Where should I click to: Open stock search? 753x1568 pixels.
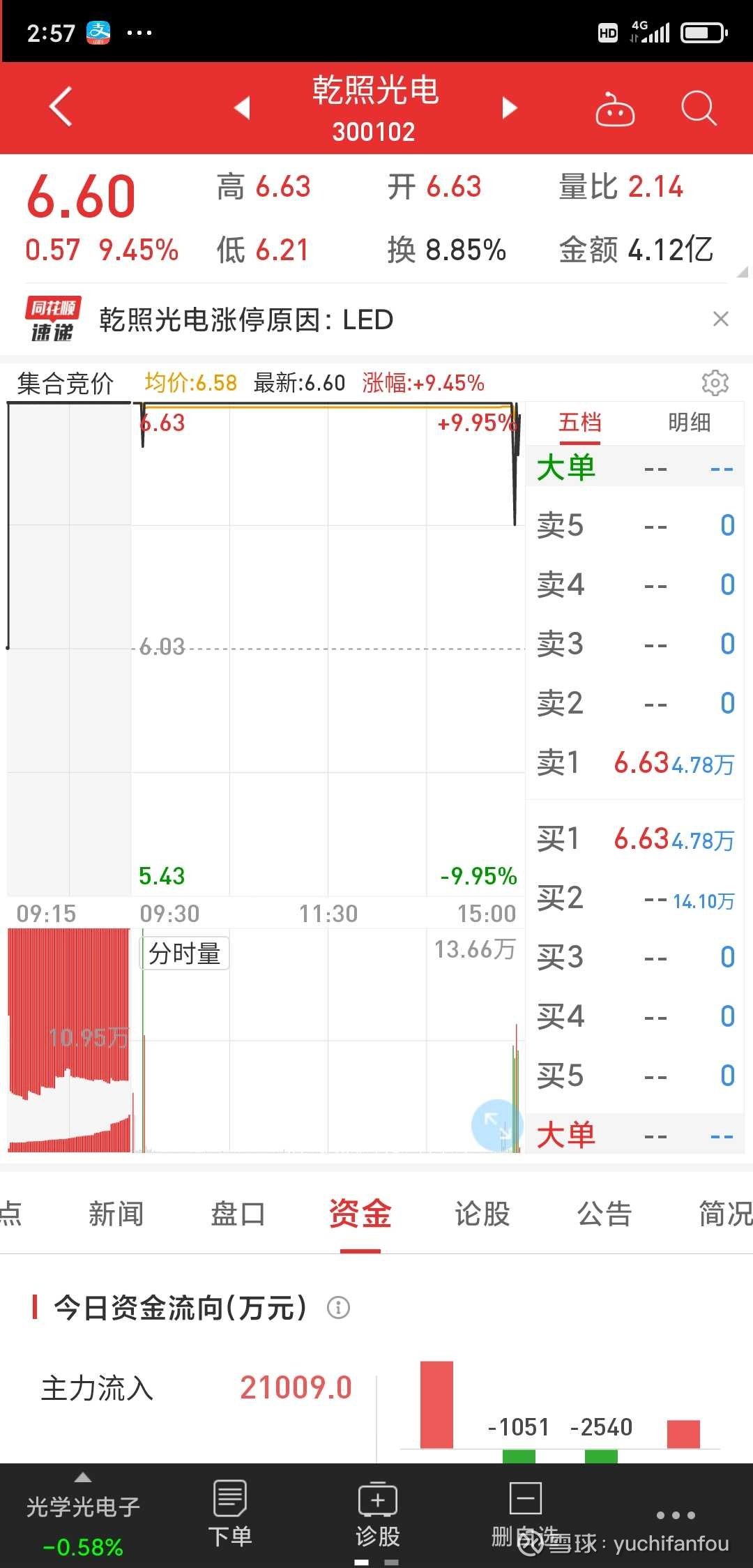click(698, 108)
